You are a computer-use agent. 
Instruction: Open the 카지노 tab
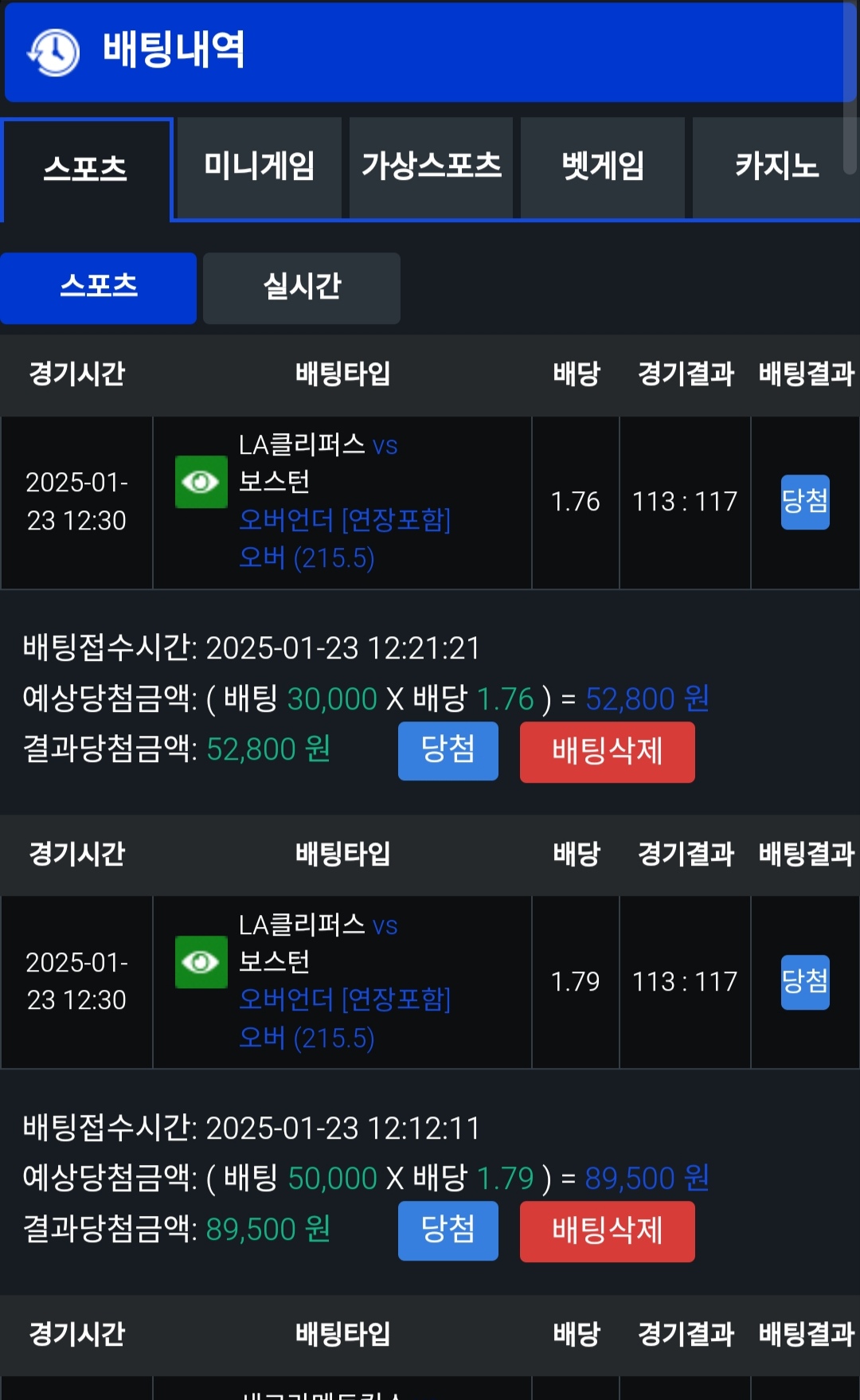point(776,167)
